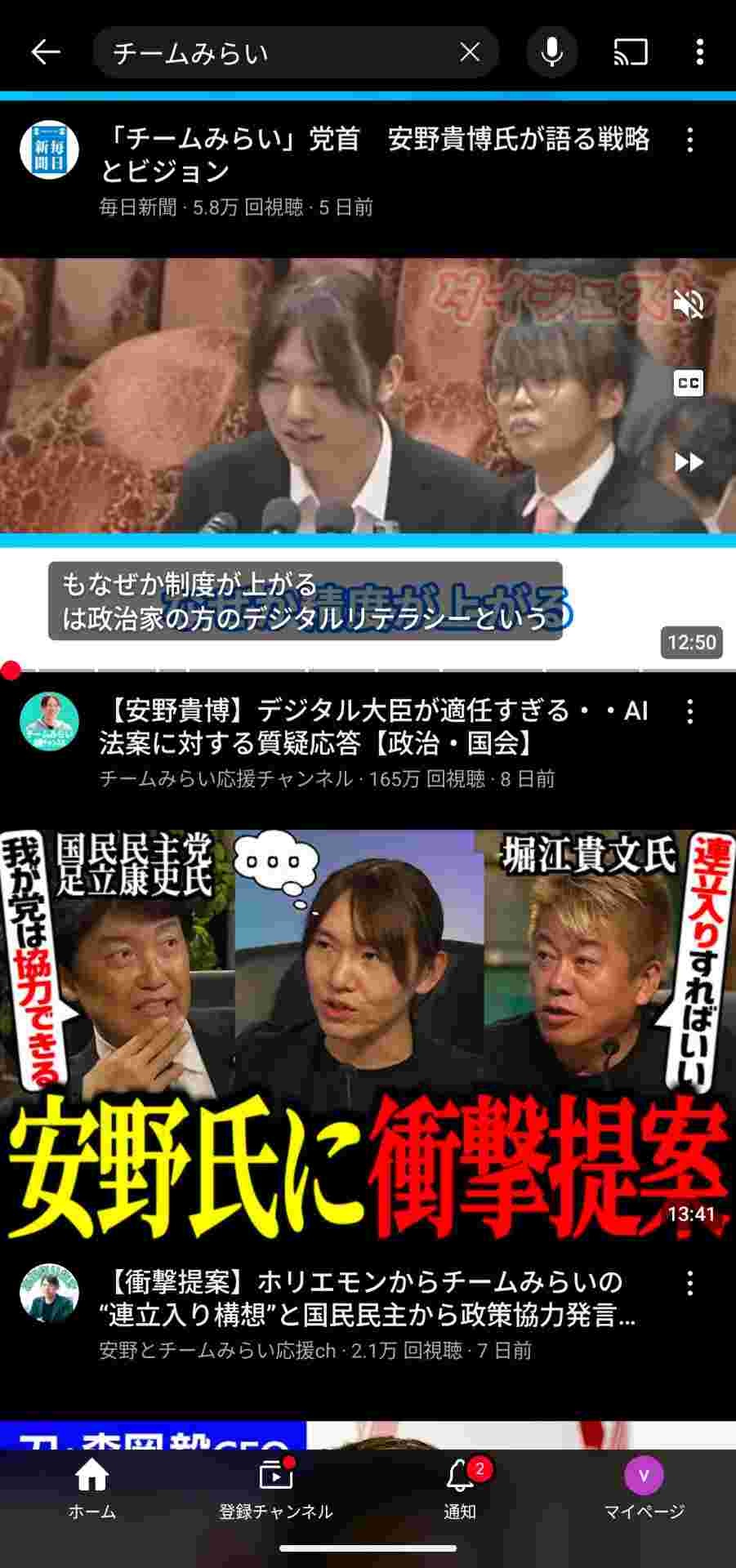Go to the マイページ tab
This screenshot has height=1568, width=736.
[x=644, y=1490]
